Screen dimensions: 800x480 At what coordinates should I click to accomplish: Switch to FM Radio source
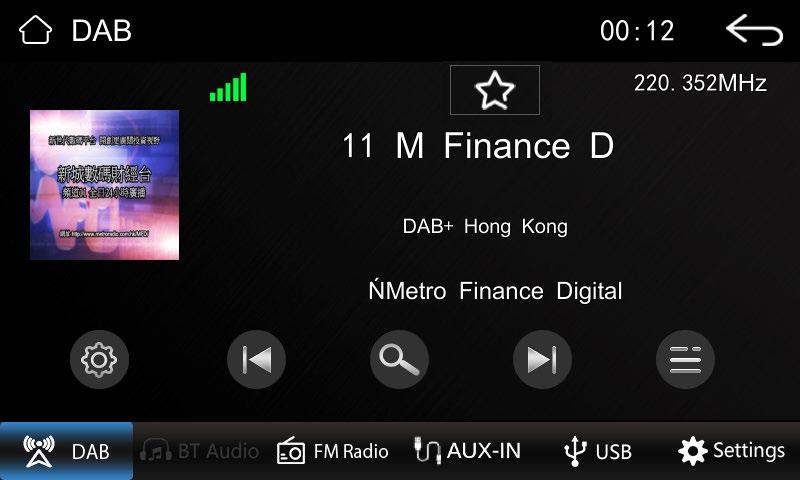(x=333, y=451)
